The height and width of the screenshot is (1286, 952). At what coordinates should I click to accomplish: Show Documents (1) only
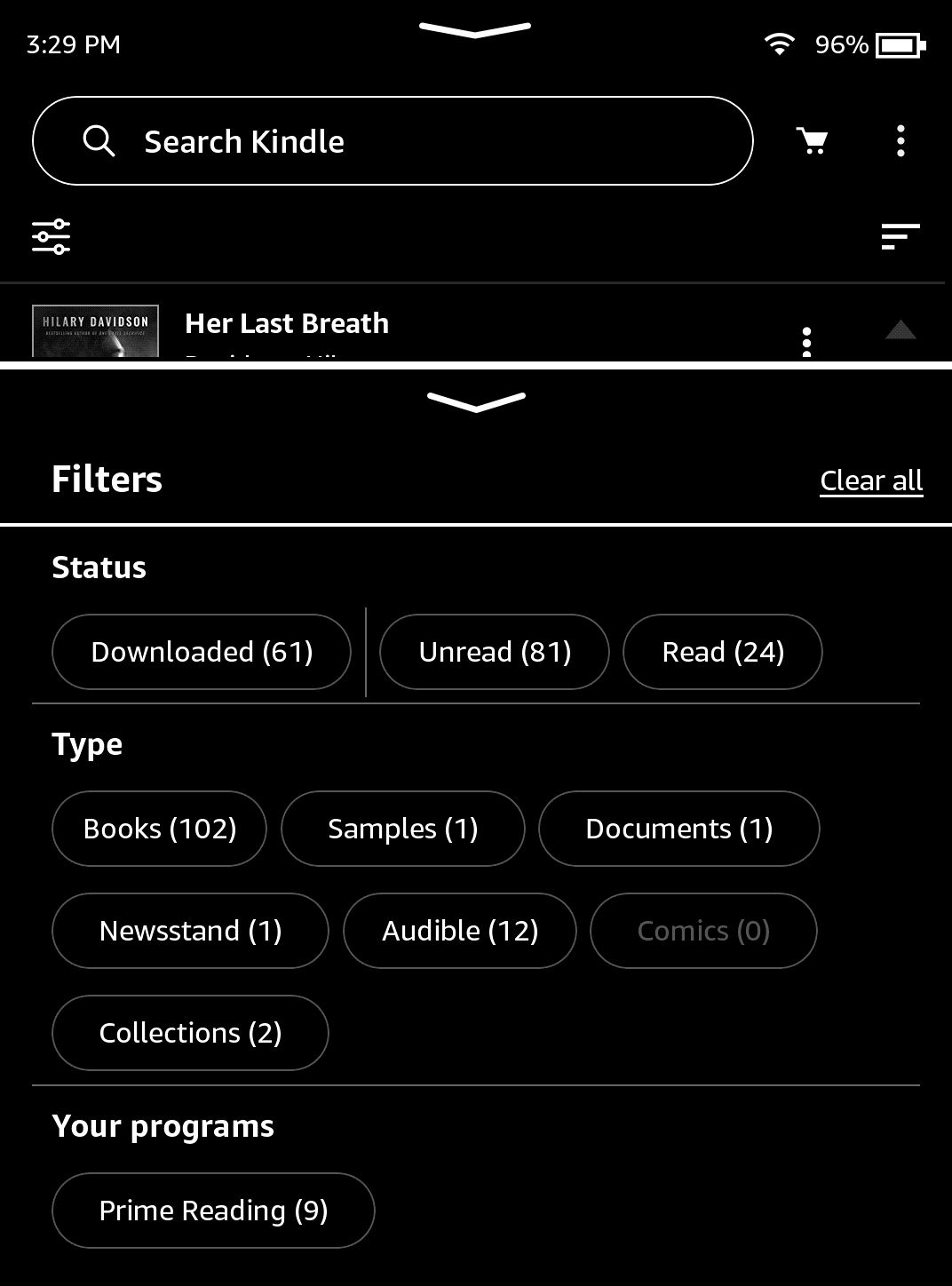coord(678,829)
